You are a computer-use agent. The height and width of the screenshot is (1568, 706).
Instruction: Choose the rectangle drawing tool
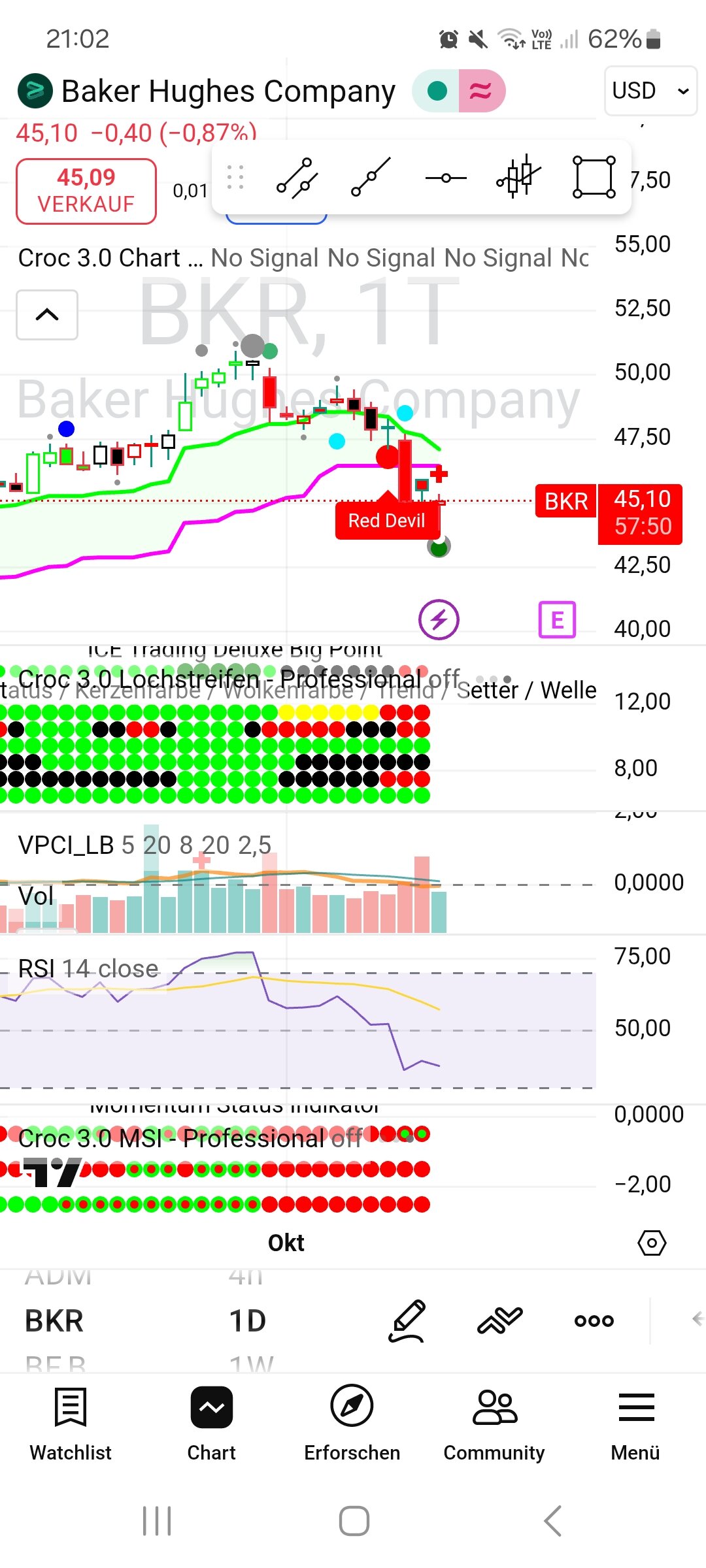tap(594, 176)
